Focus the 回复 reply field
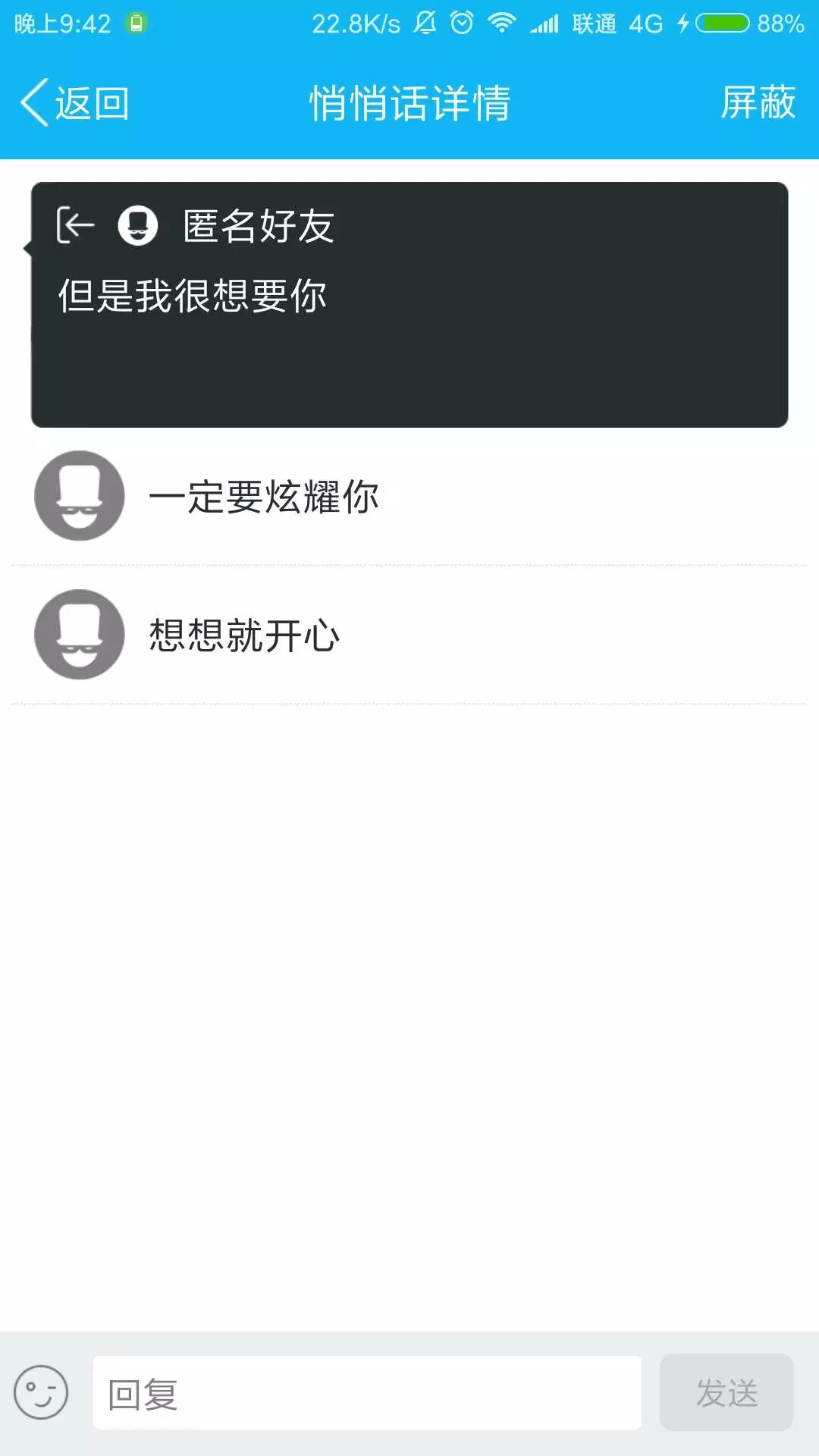The image size is (819, 1456). click(x=367, y=1393)
